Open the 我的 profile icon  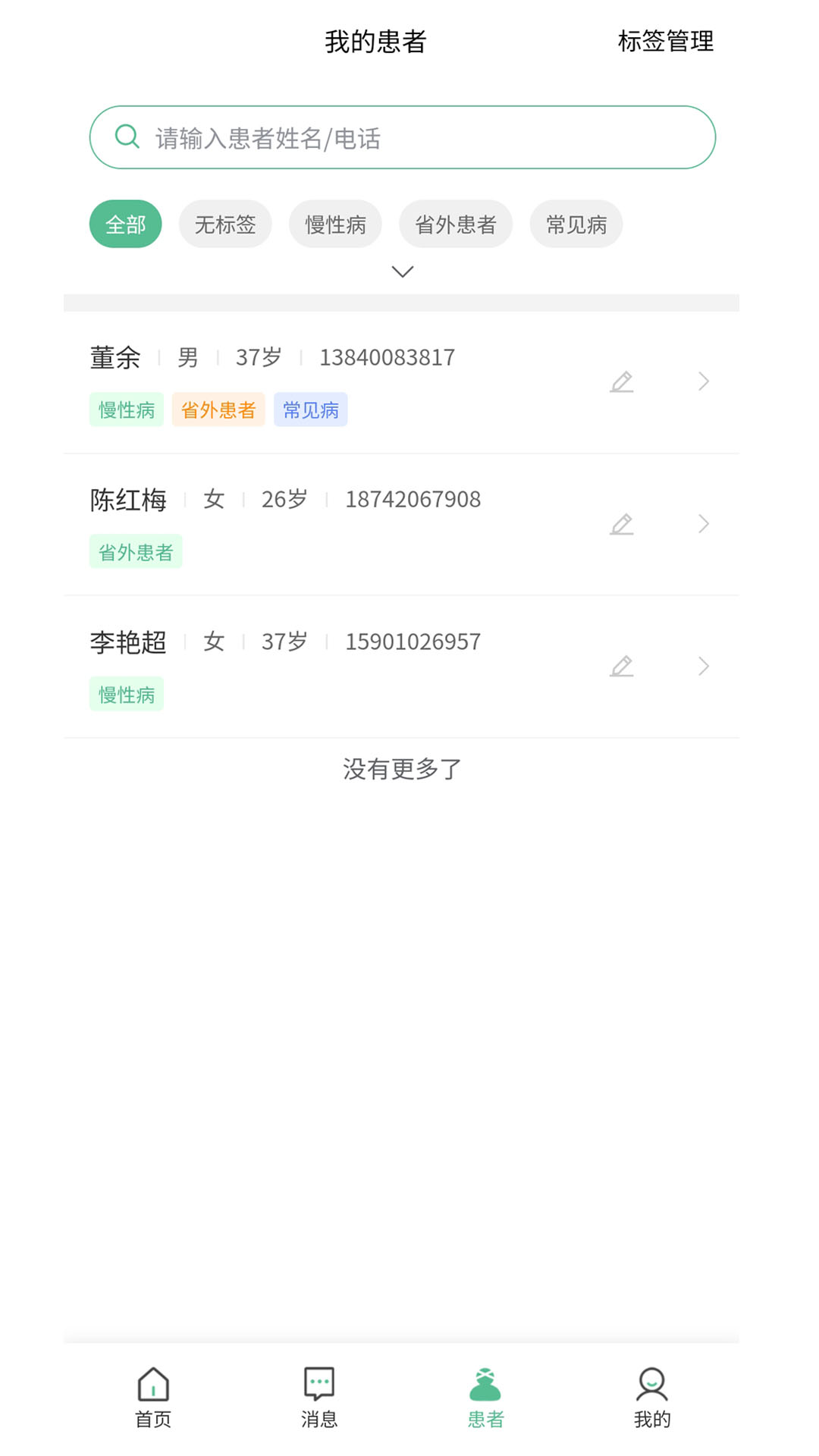tap(651, 1382)
